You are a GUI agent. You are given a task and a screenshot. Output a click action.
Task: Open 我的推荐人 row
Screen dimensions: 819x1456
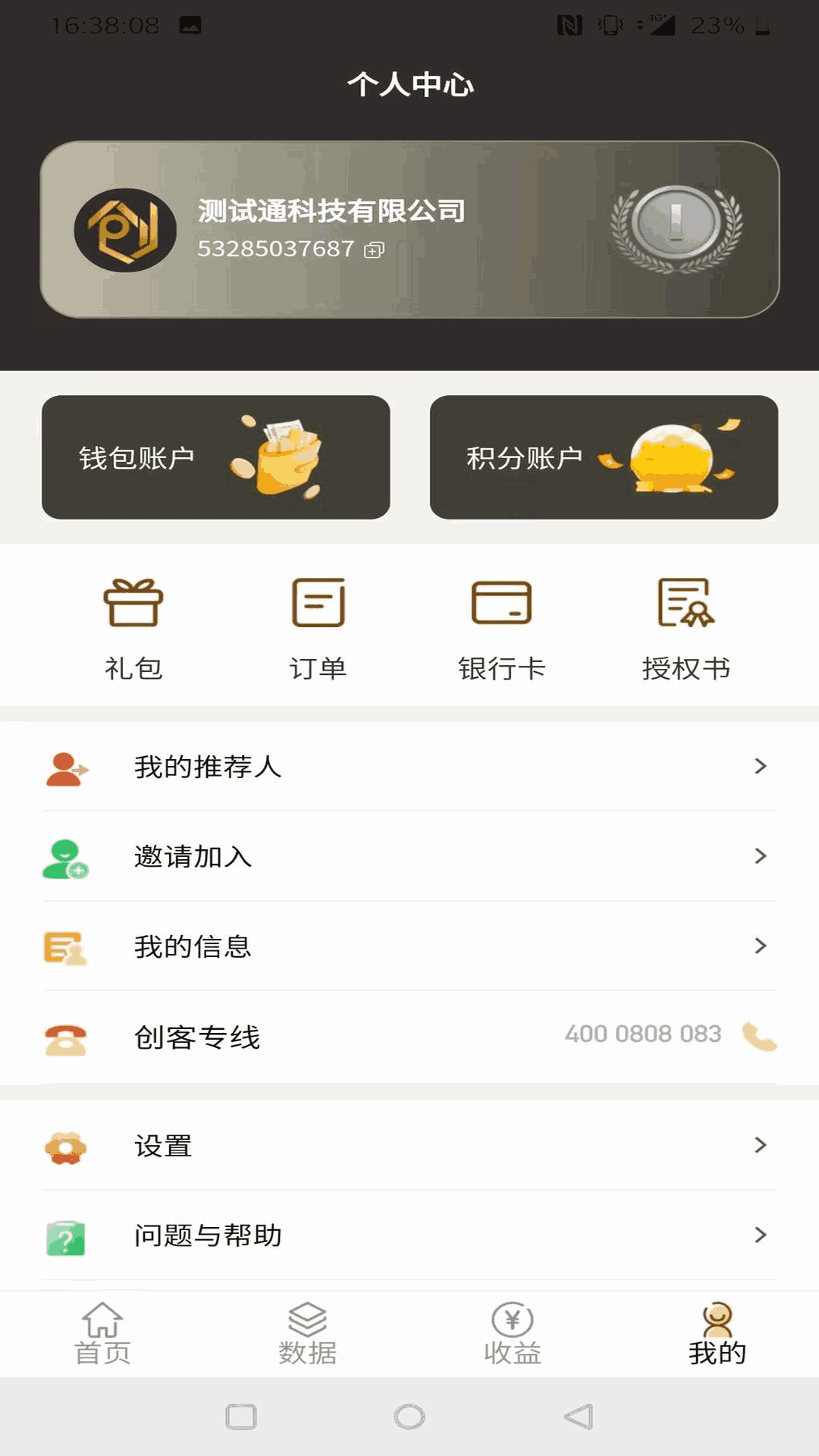(409, 767)
